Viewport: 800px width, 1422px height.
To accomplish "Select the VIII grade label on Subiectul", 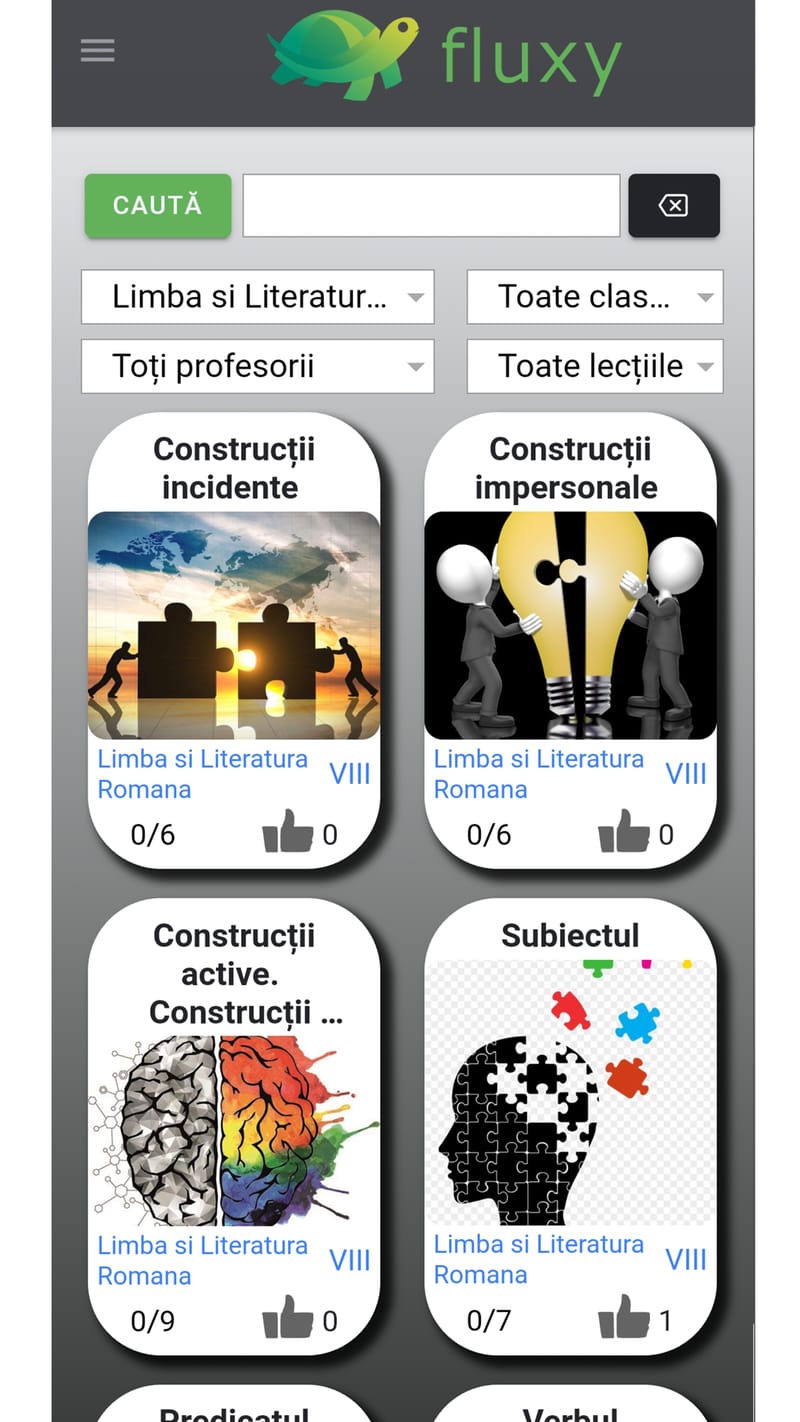I will [x=686, y=1260].
